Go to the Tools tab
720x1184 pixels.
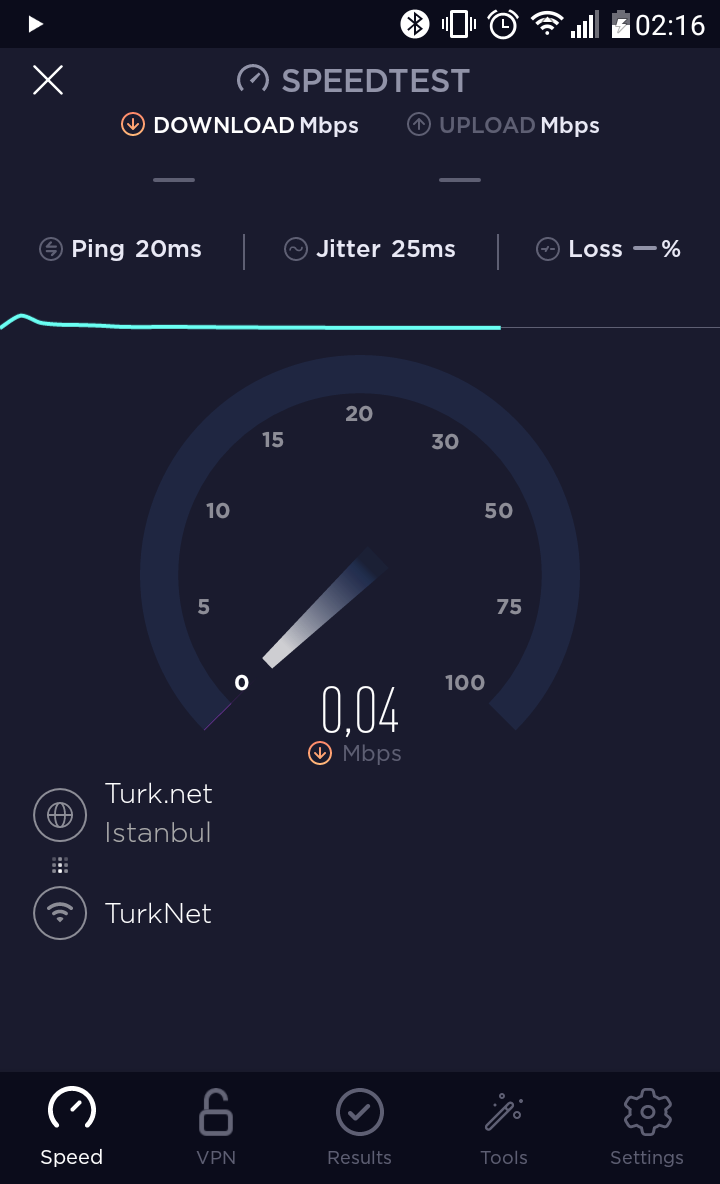click(503, 1127)
